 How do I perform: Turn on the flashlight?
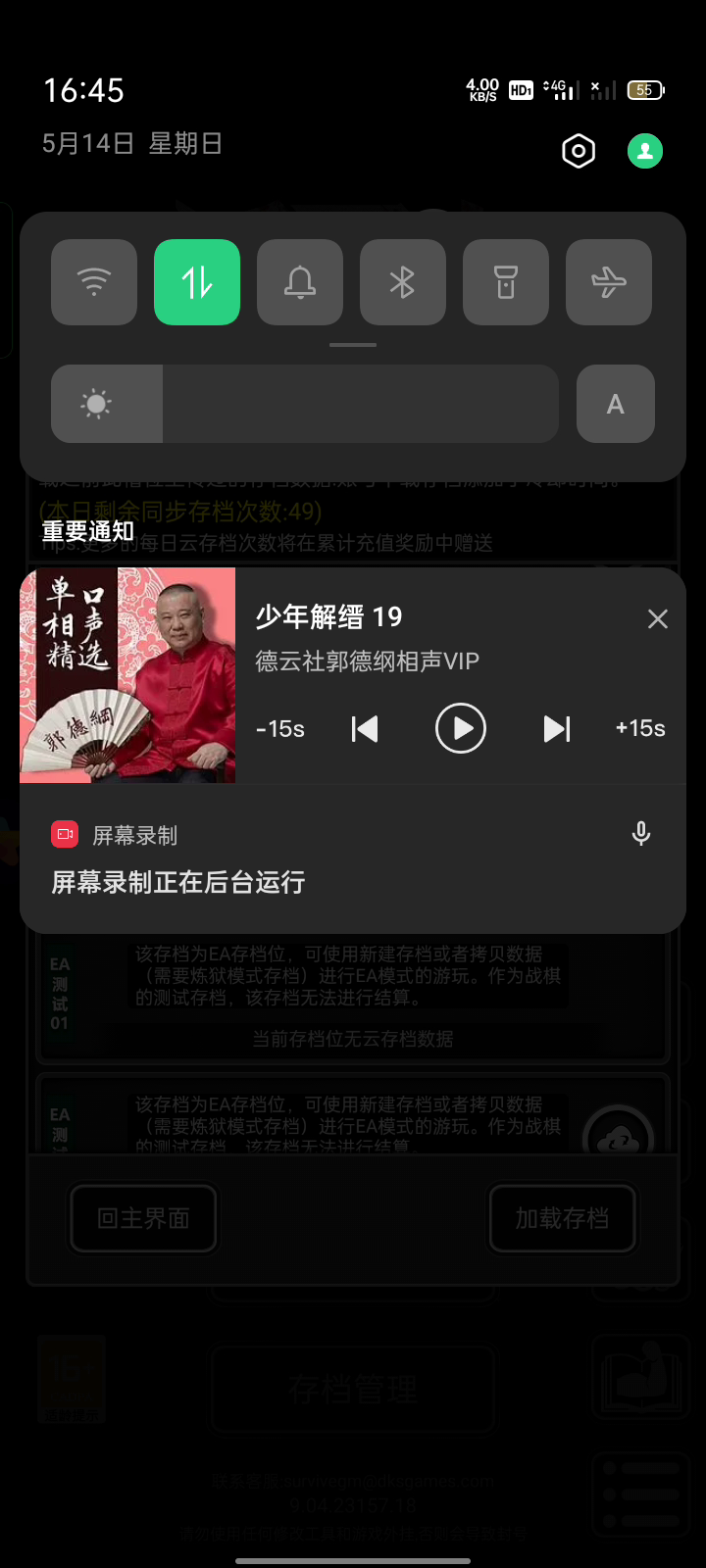pyautogui.click(x=506, y=282)
